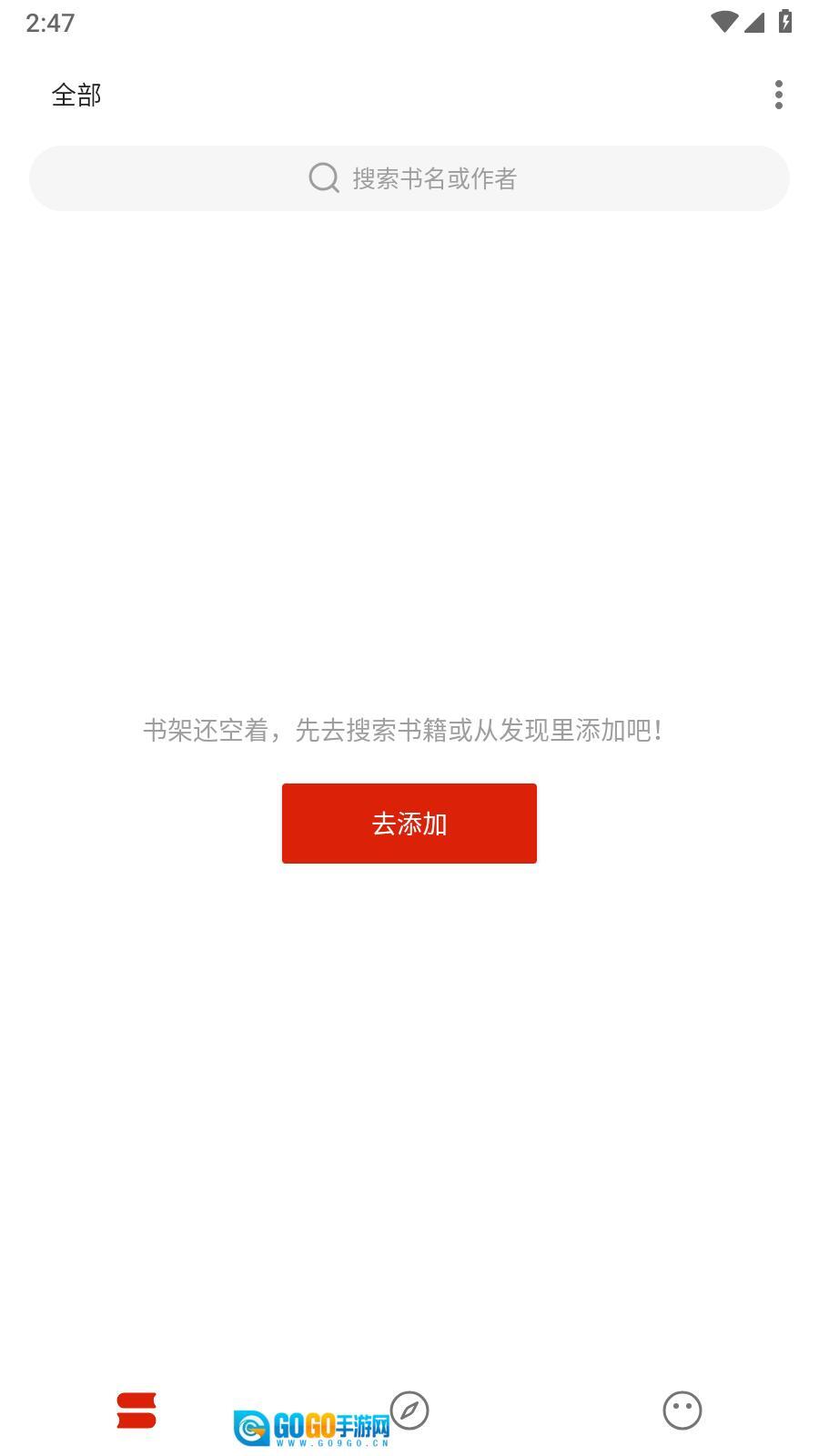Screen dimensions: 819x1456
Task: Focus the 搜索书名或作者 search field
Action: (x=409, y=177)
